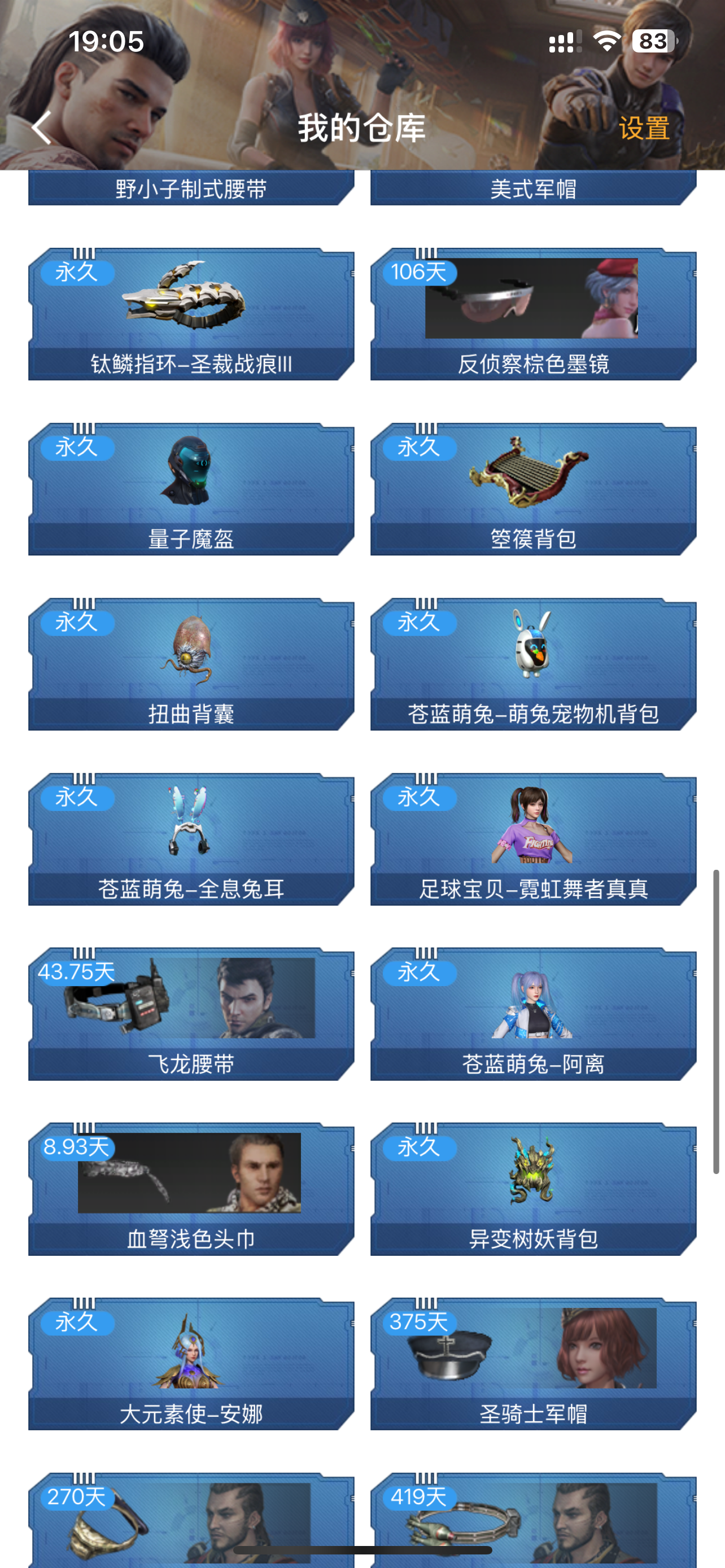Tap the 扭曲背囊 item card
Screen dimensions: 725x1568
[191, 664]
